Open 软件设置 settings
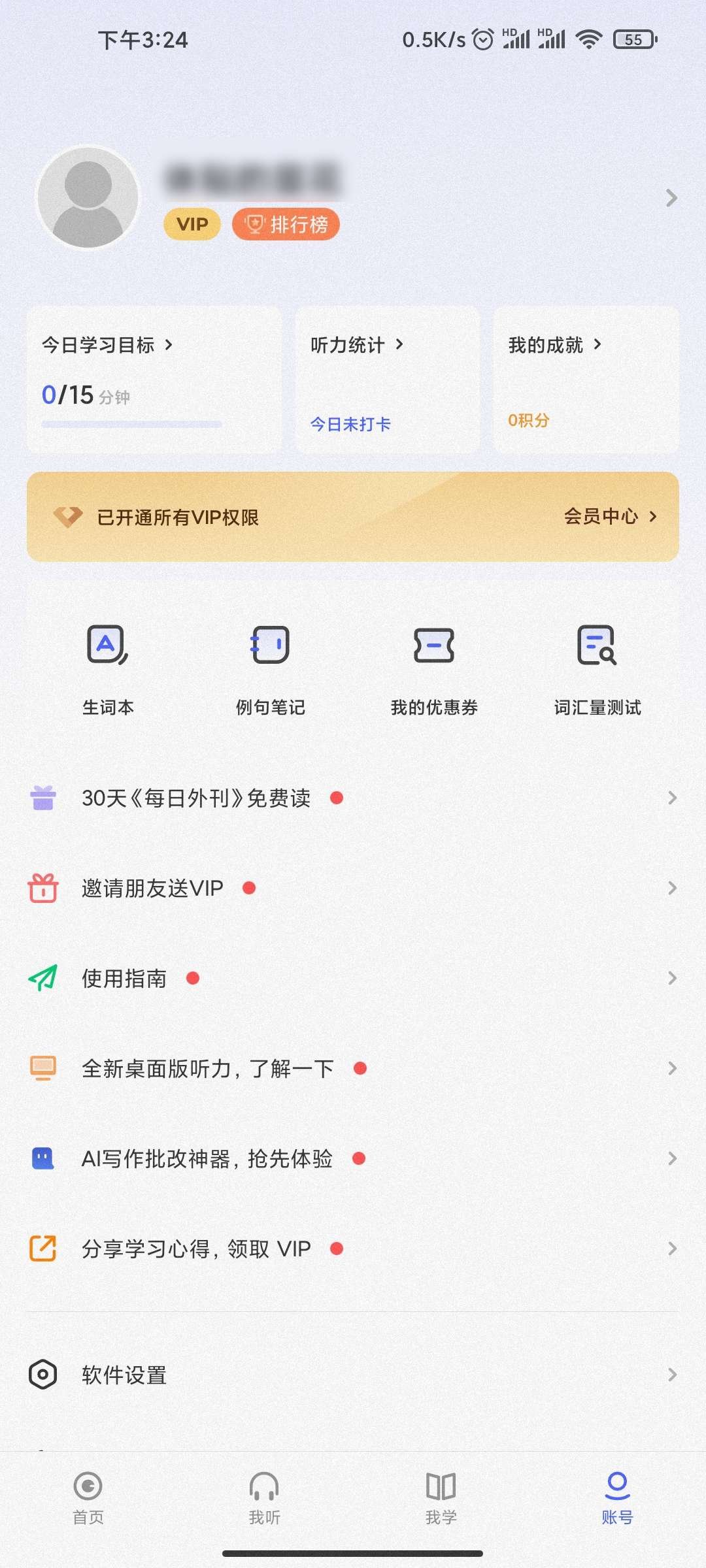Viewport: 706px width, 1568px height. pos(353,1375)
